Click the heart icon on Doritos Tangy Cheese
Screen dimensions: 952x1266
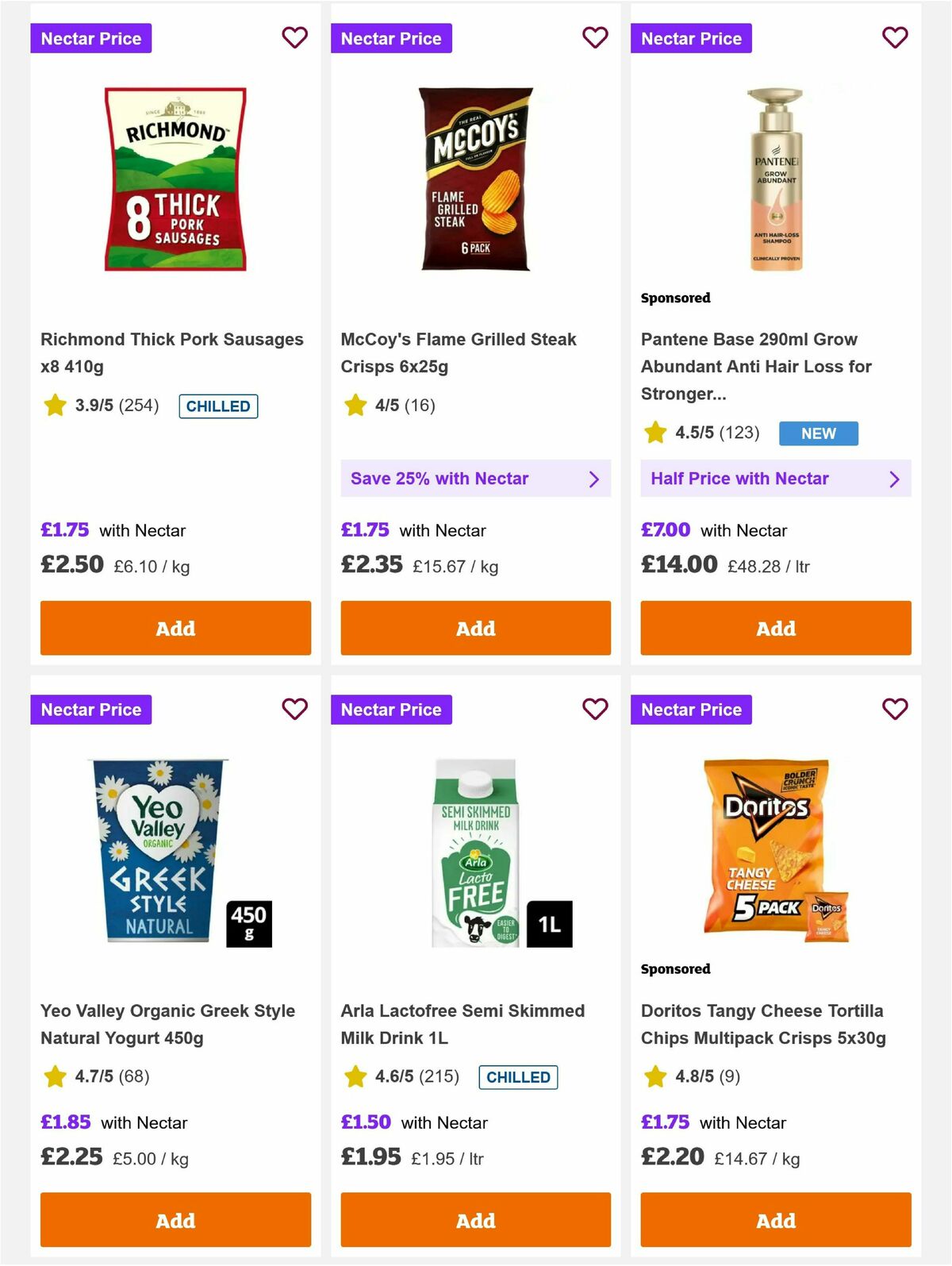click(x=894, y=709)
